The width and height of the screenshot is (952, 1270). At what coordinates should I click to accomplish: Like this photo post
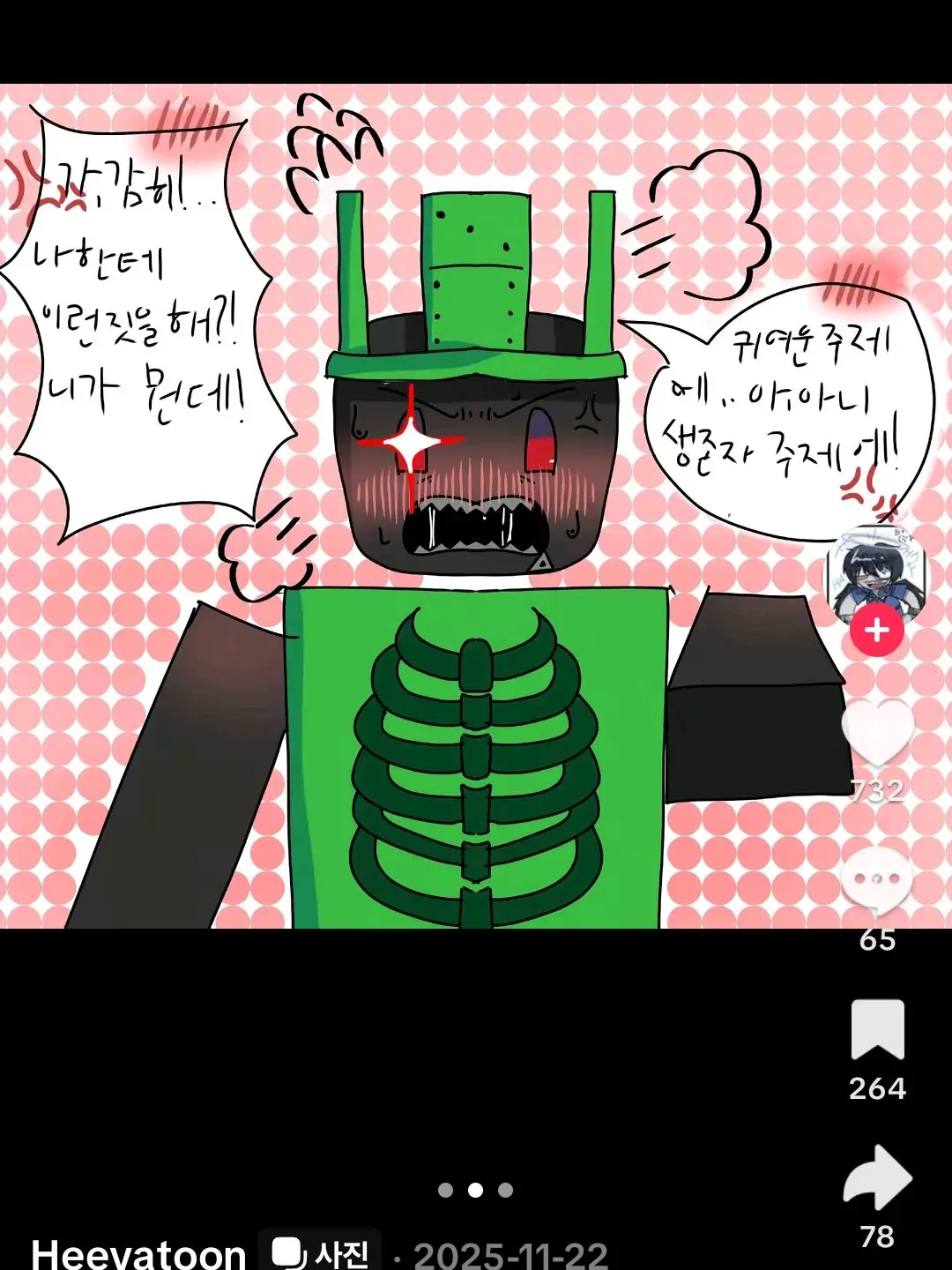pos(877,732)
